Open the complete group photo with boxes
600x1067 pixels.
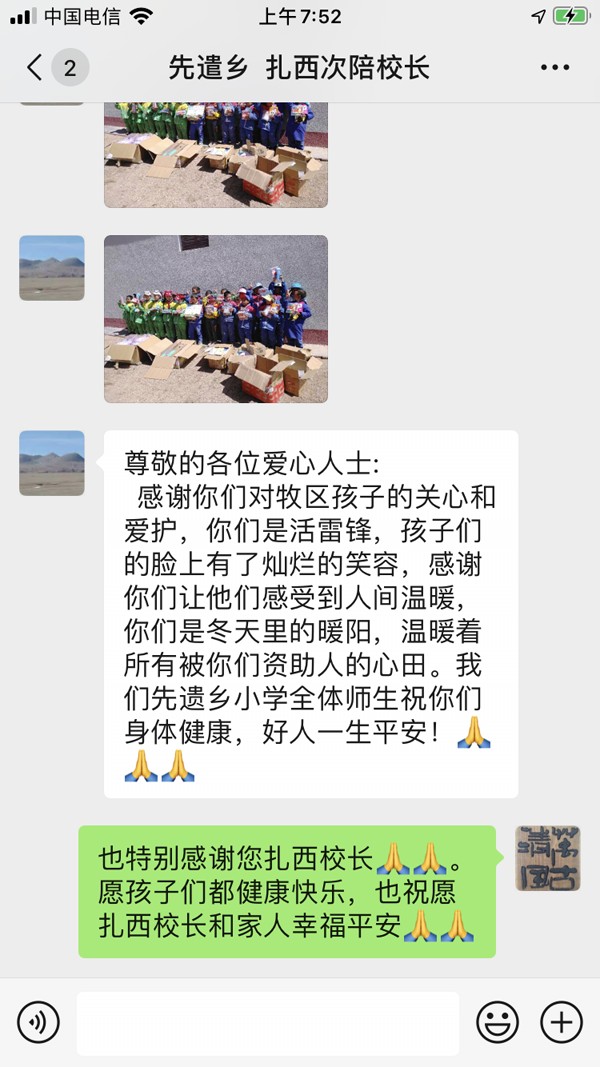216,319
